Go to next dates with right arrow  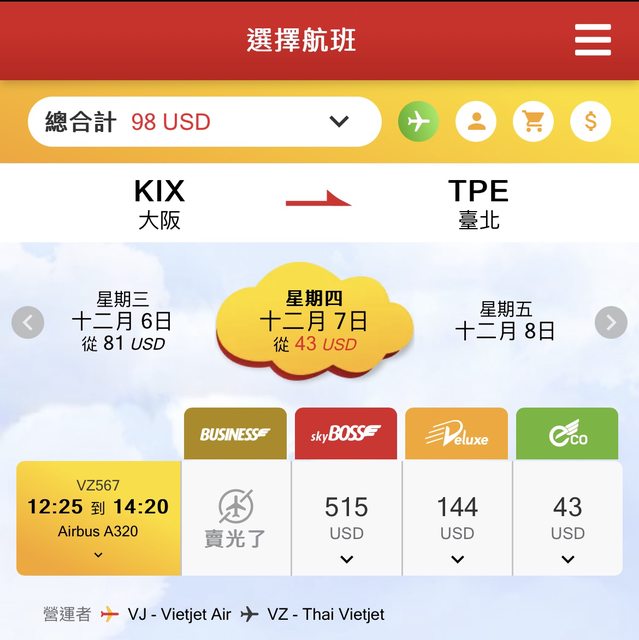click(610, 322)
